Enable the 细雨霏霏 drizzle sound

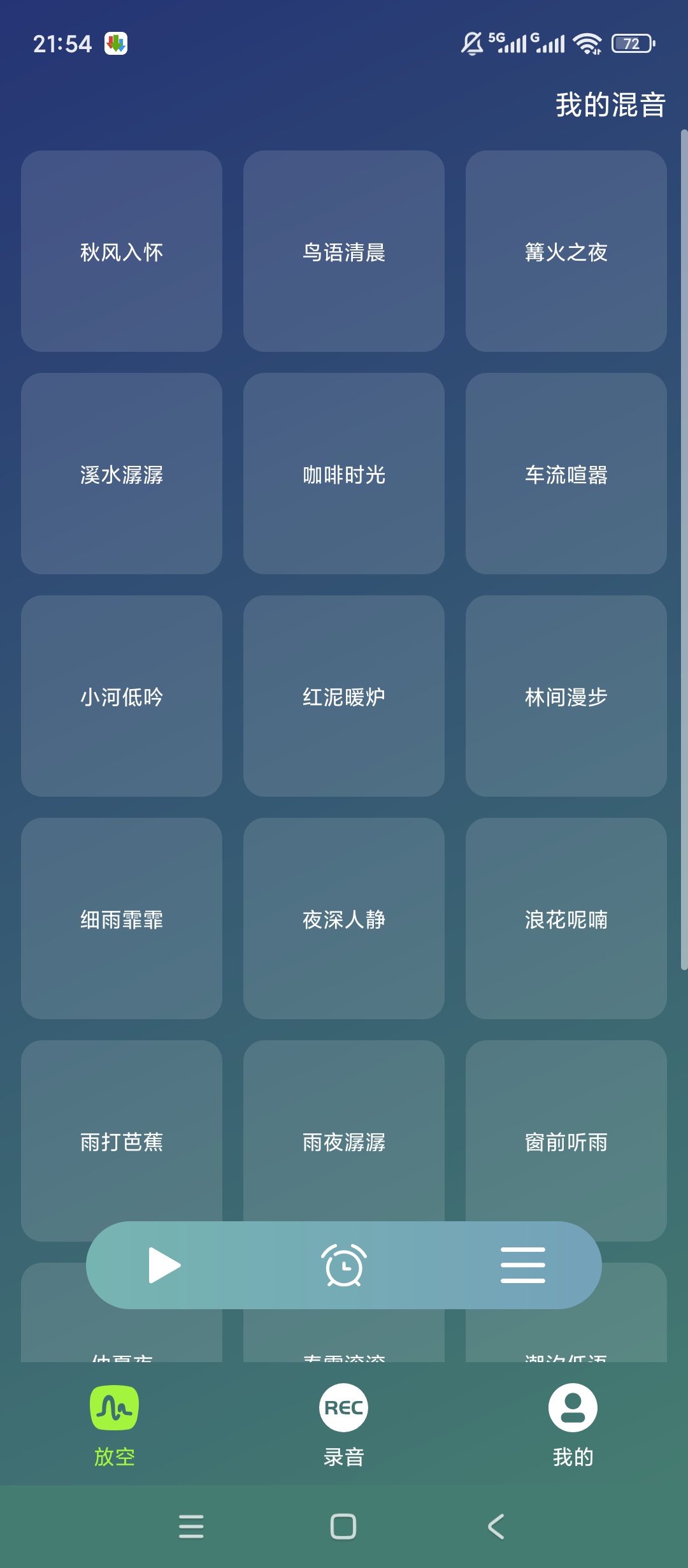point(121,918)
